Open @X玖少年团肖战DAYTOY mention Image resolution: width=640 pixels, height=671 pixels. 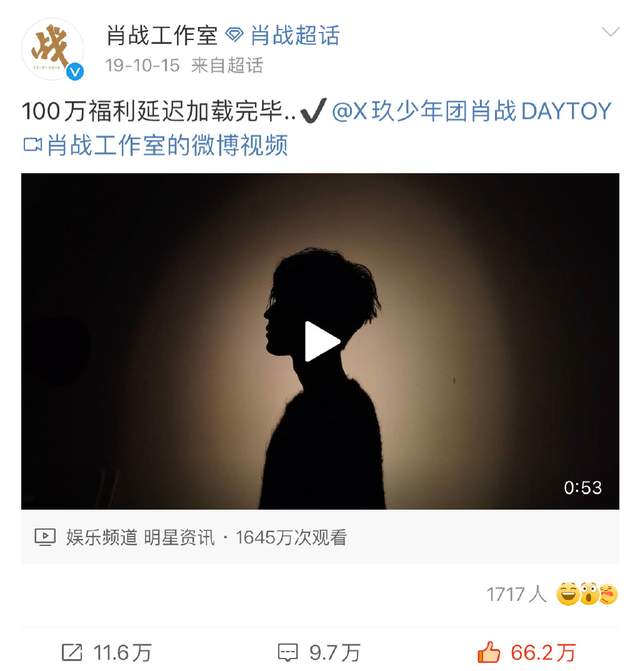click(x=470, y=111)
